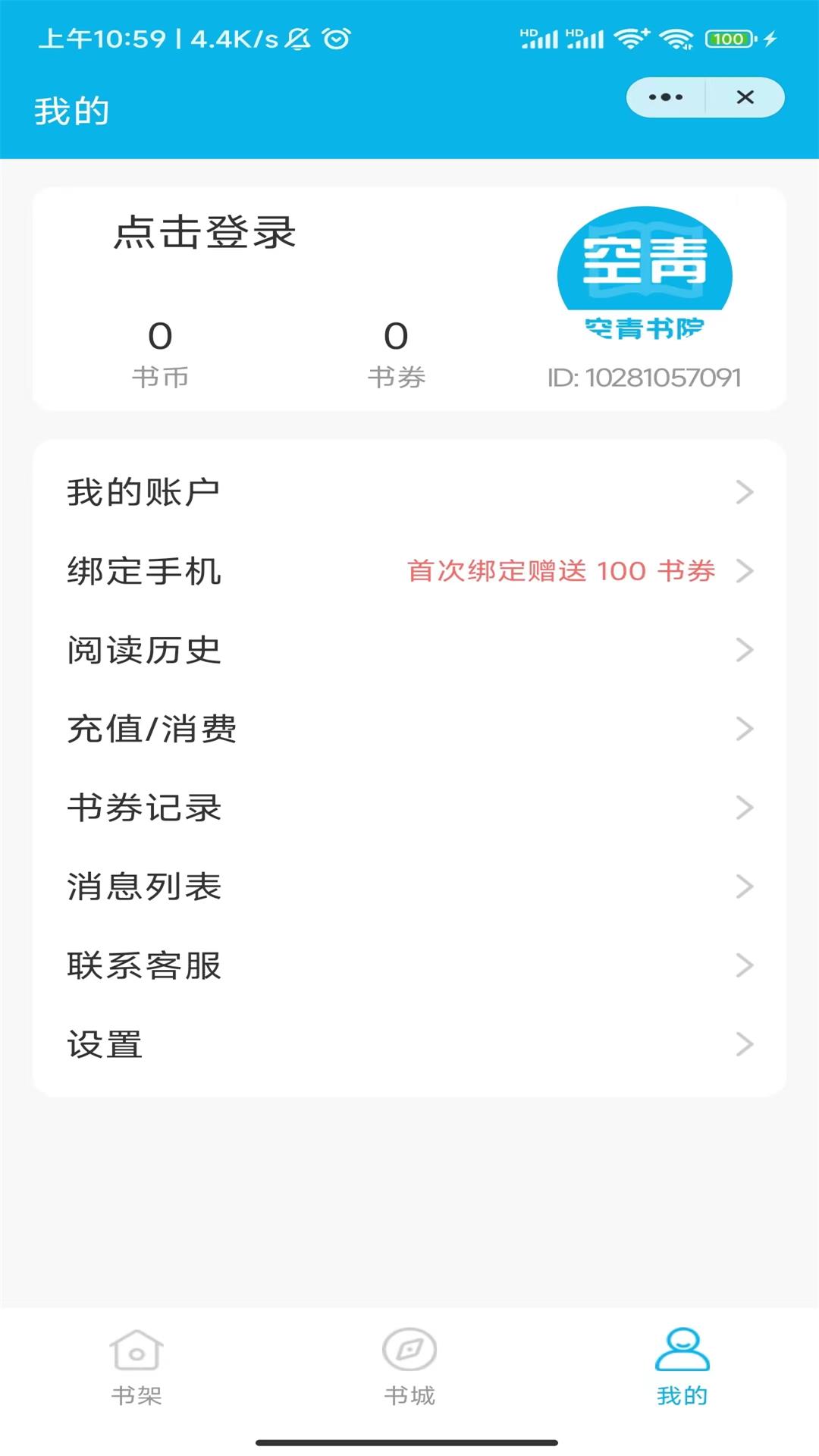Tap 点击登录 to log in
819x1456 pixels.
pyautogui.click(x=206, y=234)
